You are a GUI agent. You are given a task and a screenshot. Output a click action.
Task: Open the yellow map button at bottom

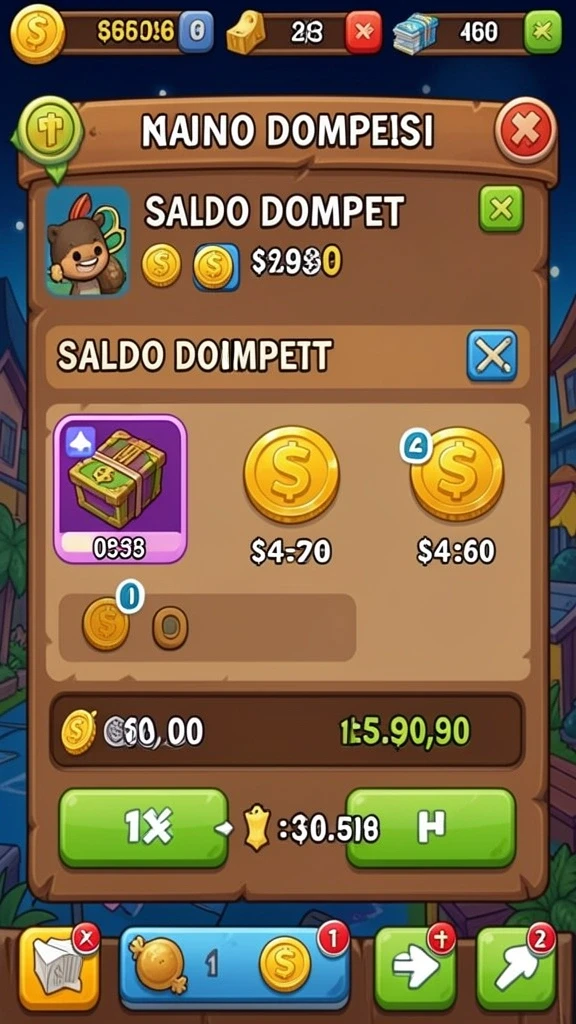[x=58, y=967]
